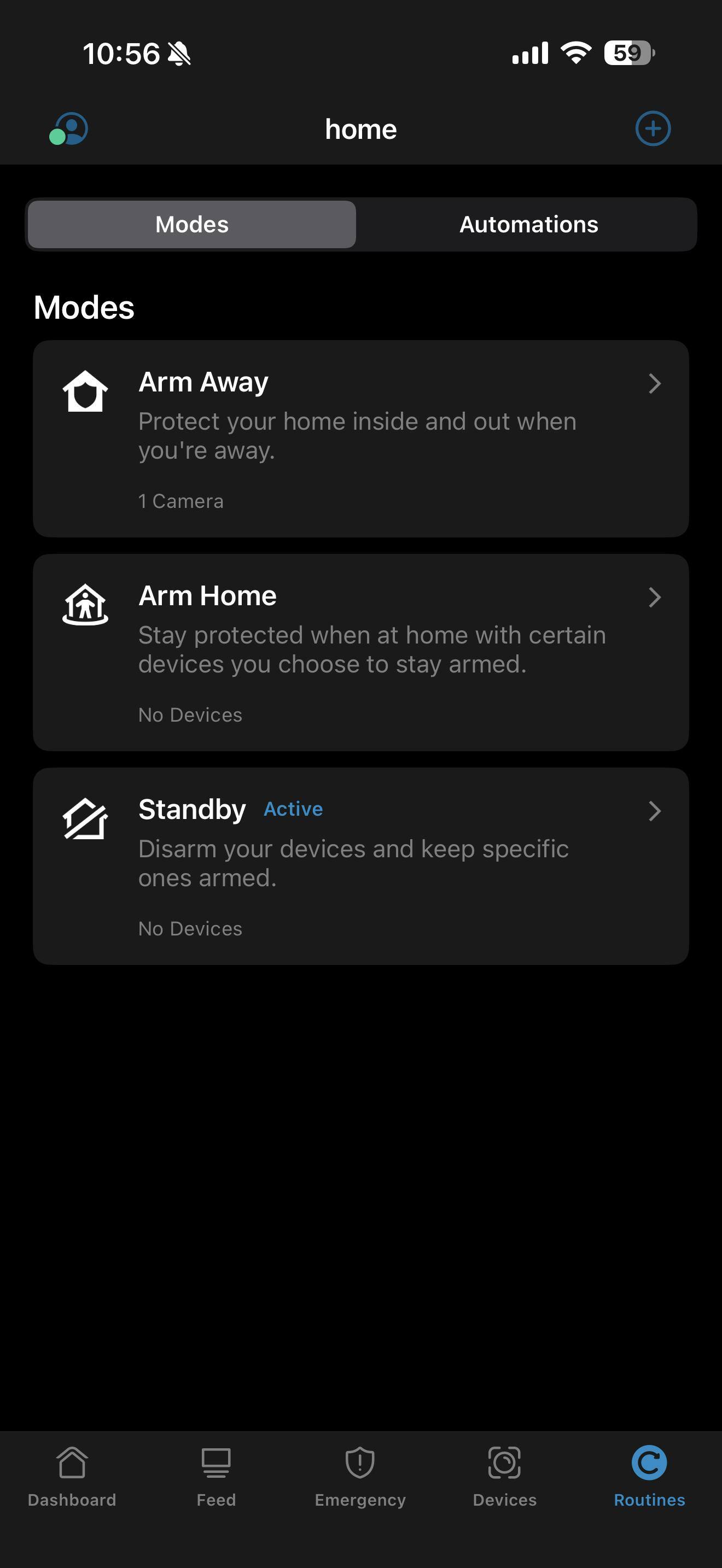Open the Standby mode card

(x=360, y=865)
